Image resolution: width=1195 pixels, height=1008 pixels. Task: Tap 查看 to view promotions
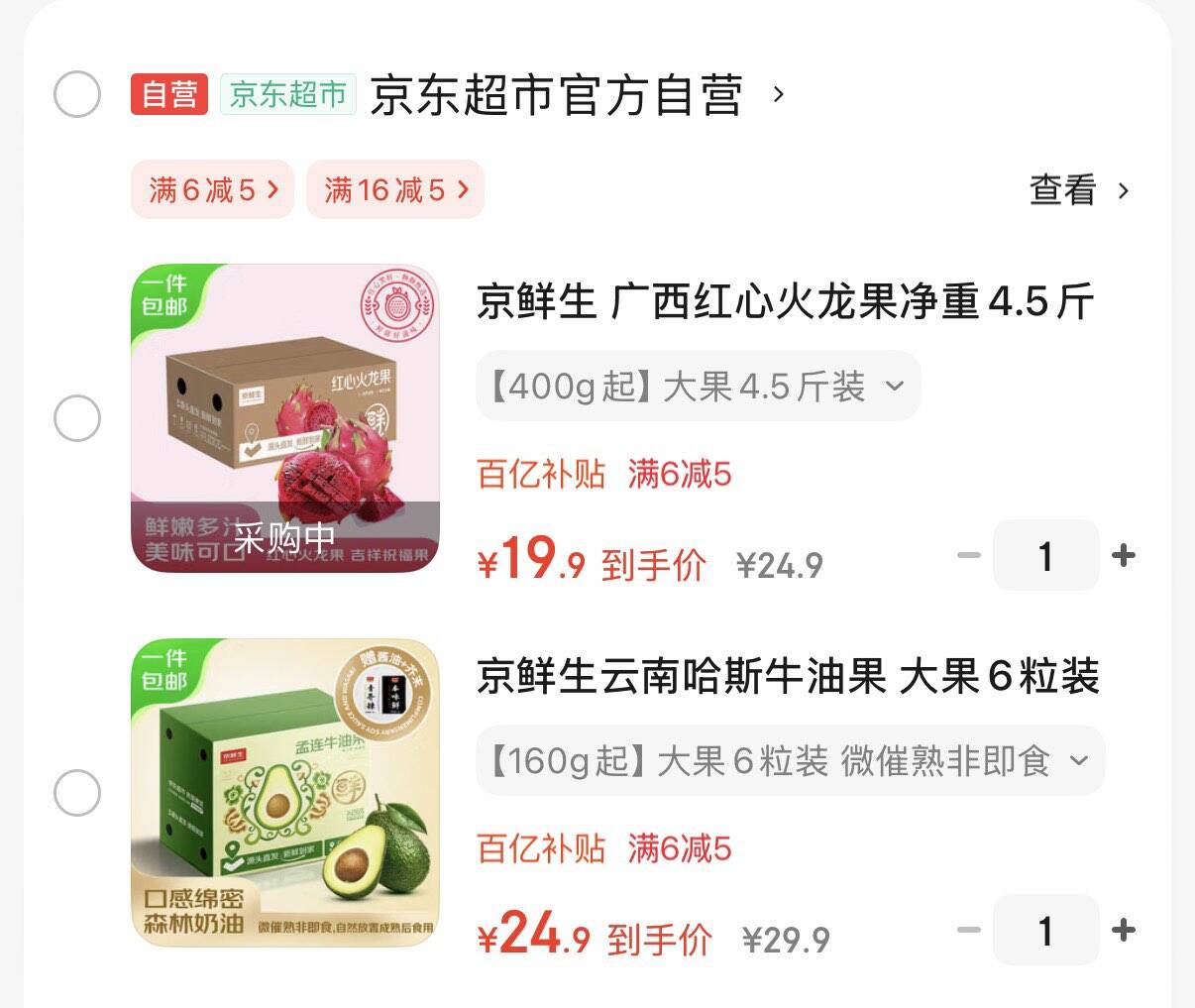pyautogui.click(x=1079, y=190)
